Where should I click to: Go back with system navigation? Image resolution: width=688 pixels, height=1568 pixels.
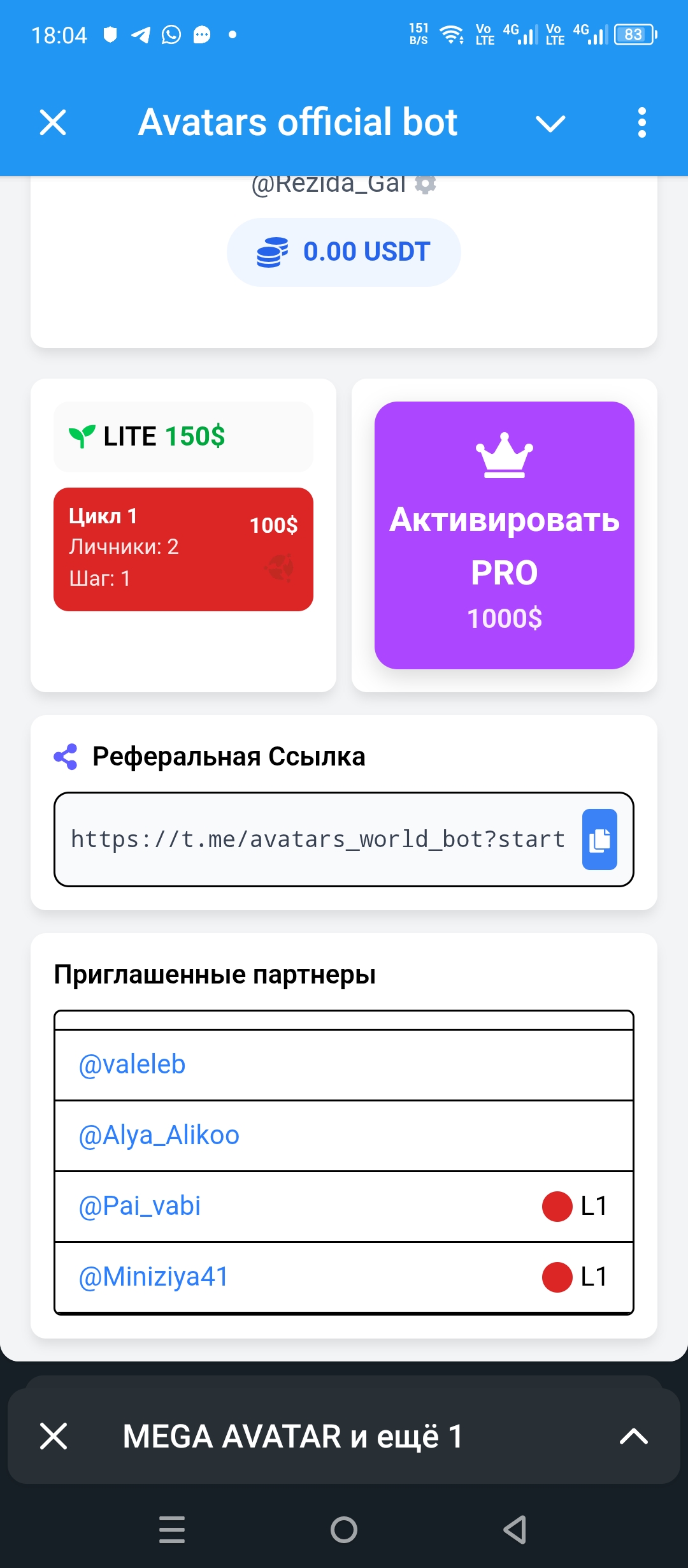click(515, 1529)
